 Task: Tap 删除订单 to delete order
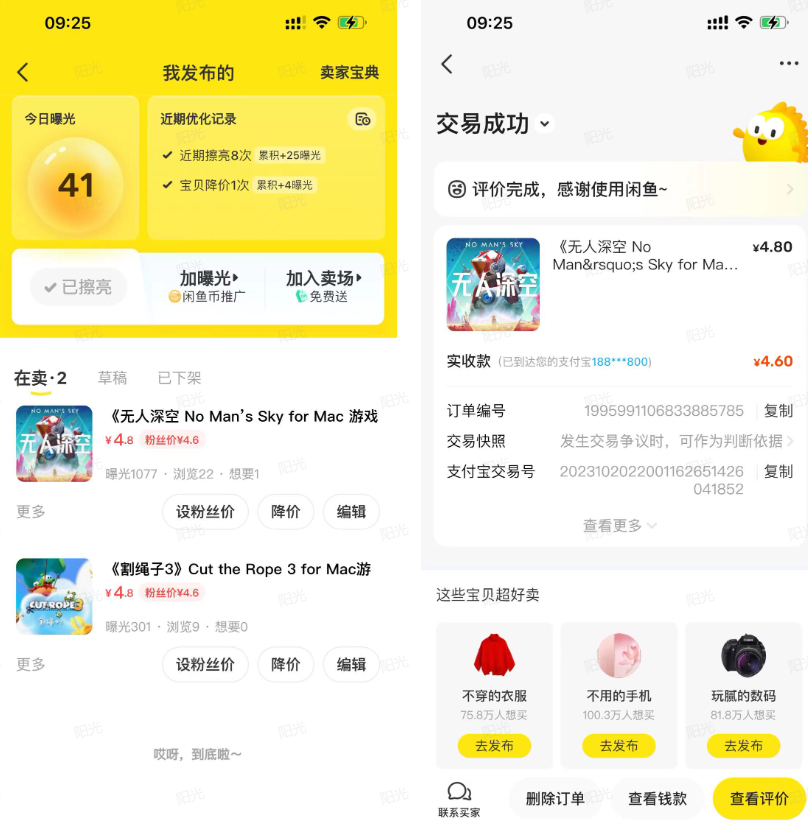click(555, 798)
